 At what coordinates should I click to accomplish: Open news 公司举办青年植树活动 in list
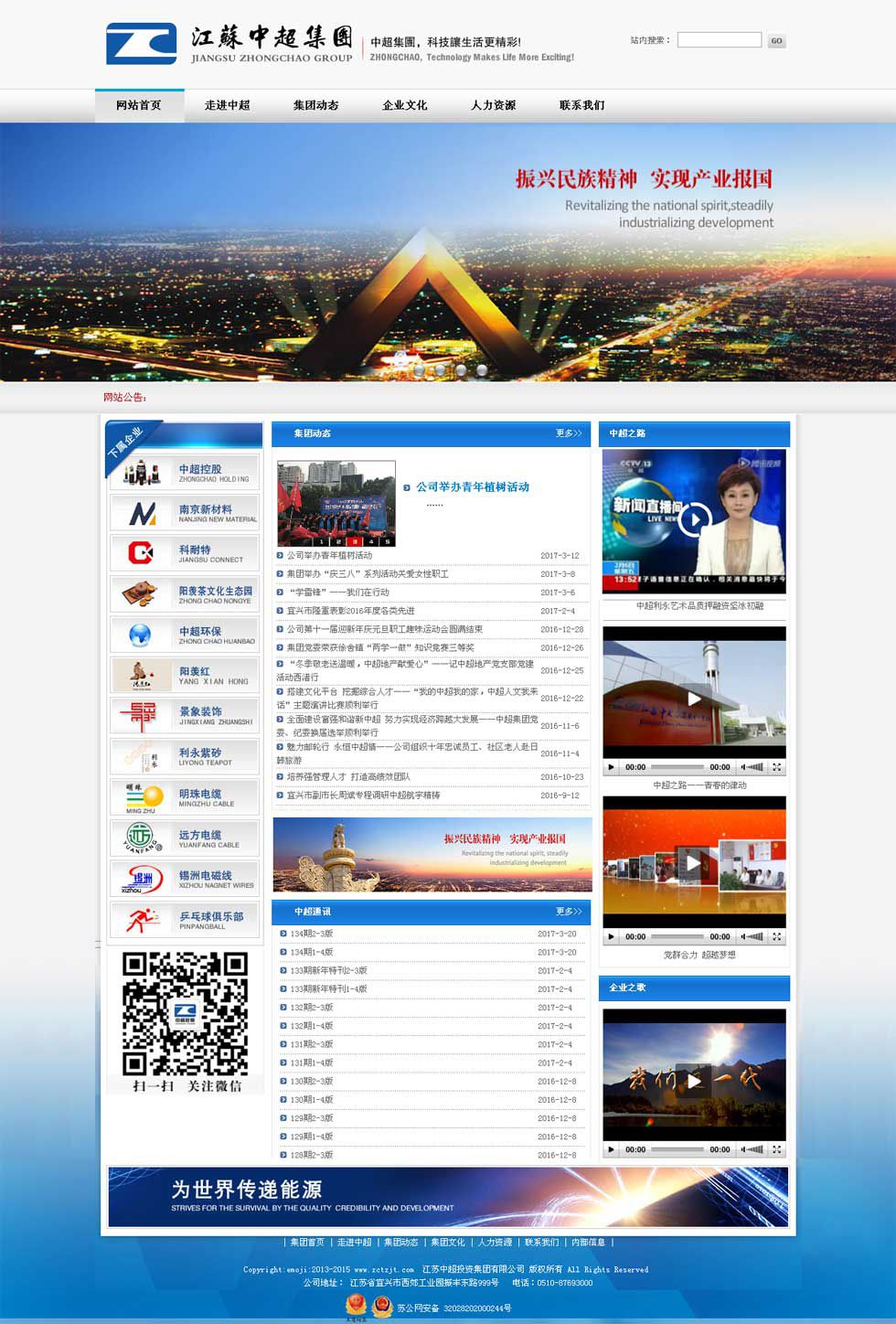(329, 556)
